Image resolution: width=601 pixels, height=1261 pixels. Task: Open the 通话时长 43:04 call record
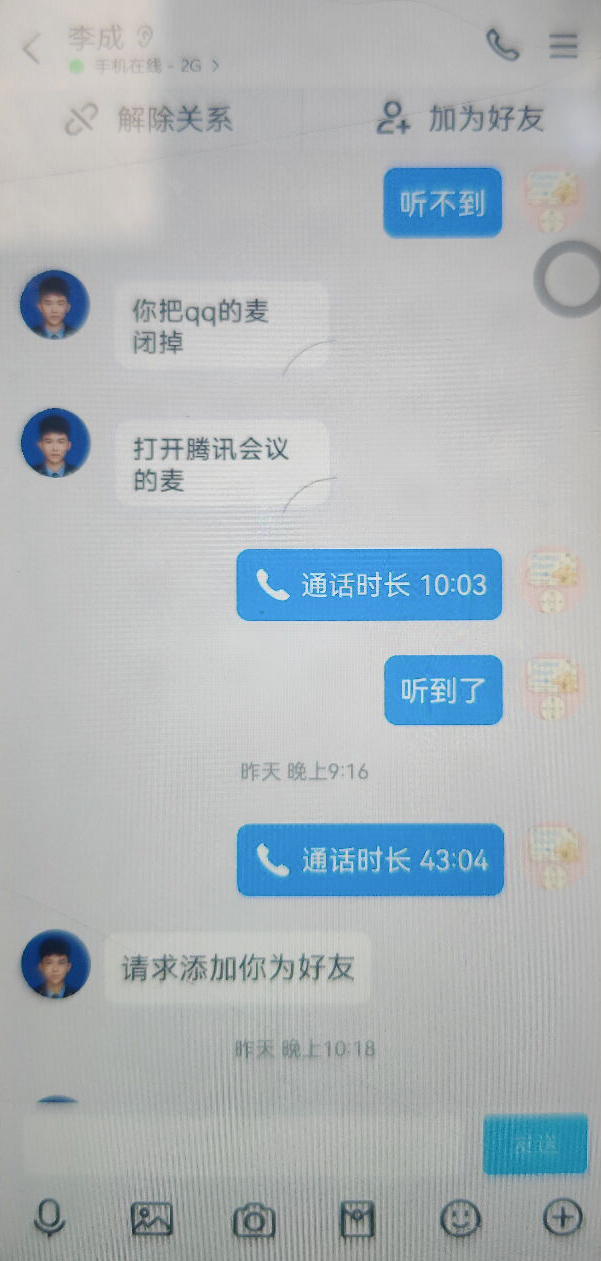pos(370,860)
